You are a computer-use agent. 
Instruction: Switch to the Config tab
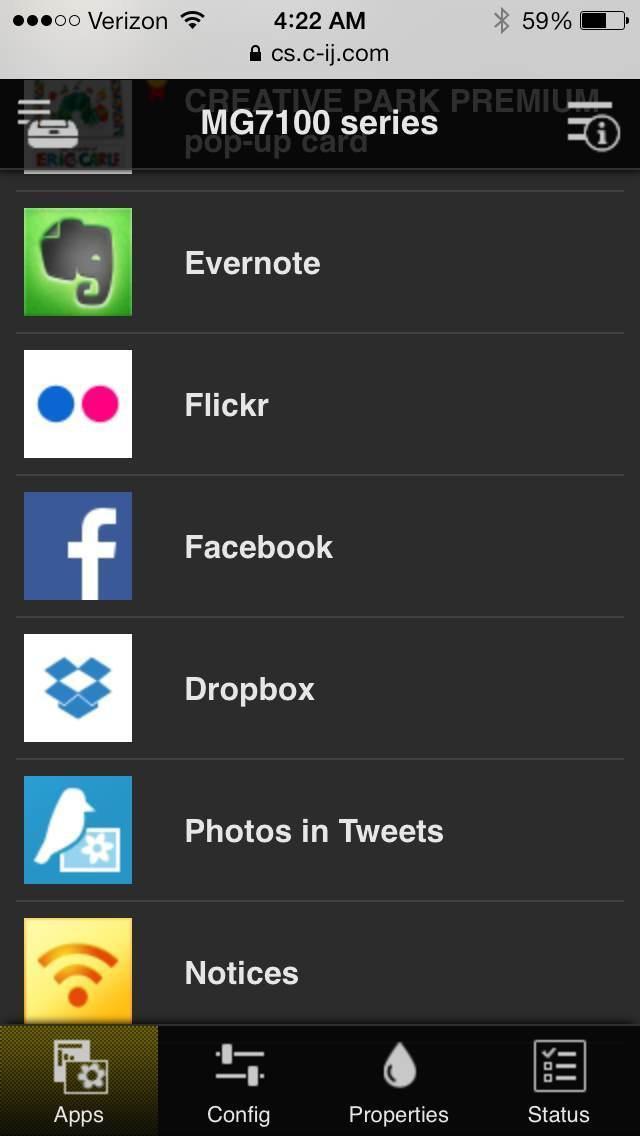tap(238, 1081)
